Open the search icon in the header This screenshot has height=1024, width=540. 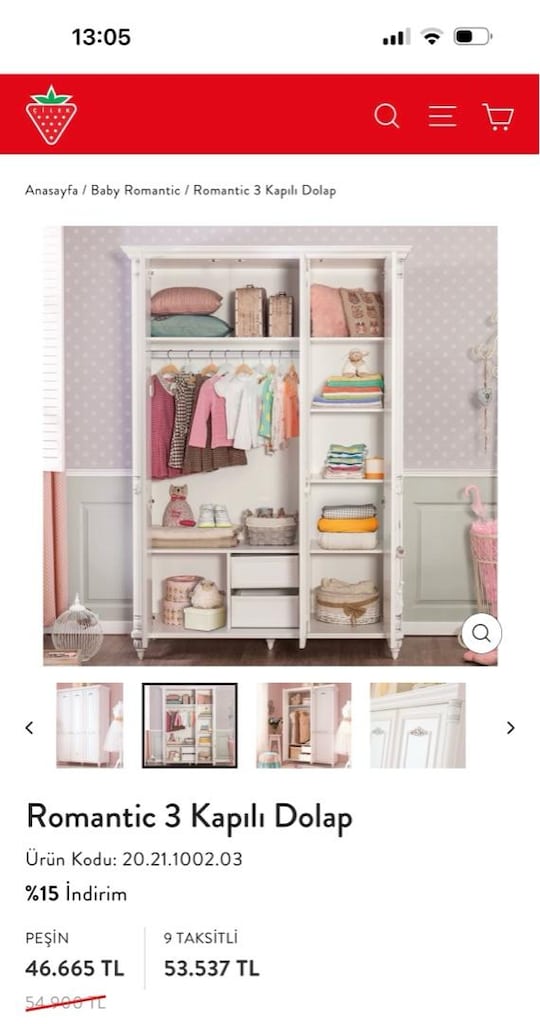tap(387, 116)
